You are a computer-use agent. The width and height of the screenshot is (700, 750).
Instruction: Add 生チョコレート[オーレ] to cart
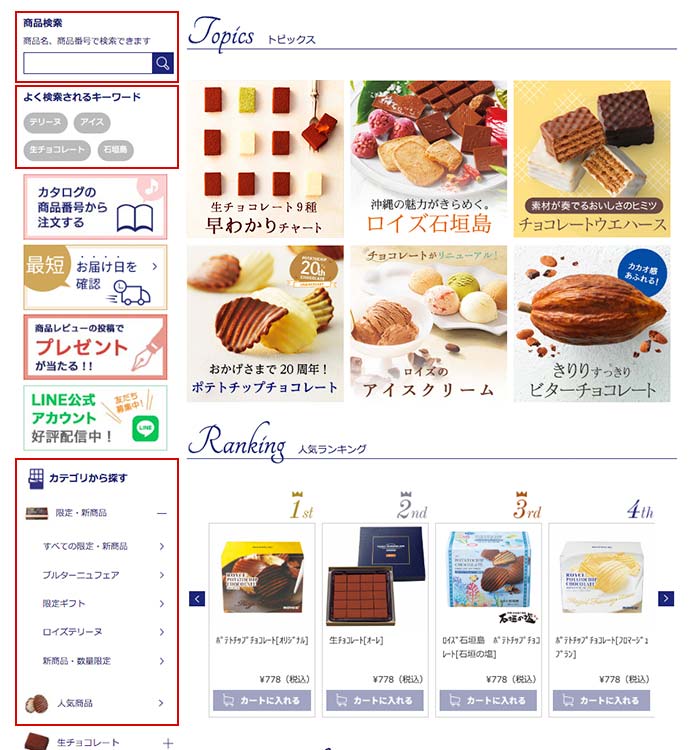click(374, 700)
